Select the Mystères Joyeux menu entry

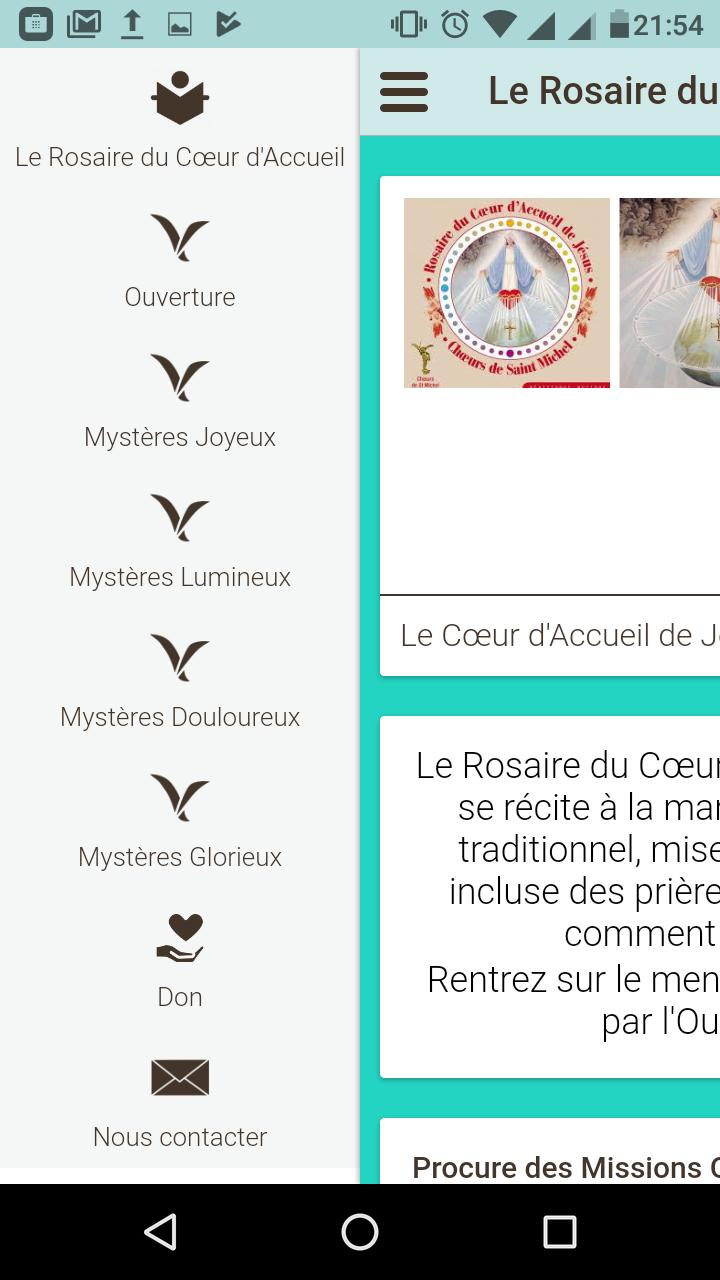pos(180,436)
